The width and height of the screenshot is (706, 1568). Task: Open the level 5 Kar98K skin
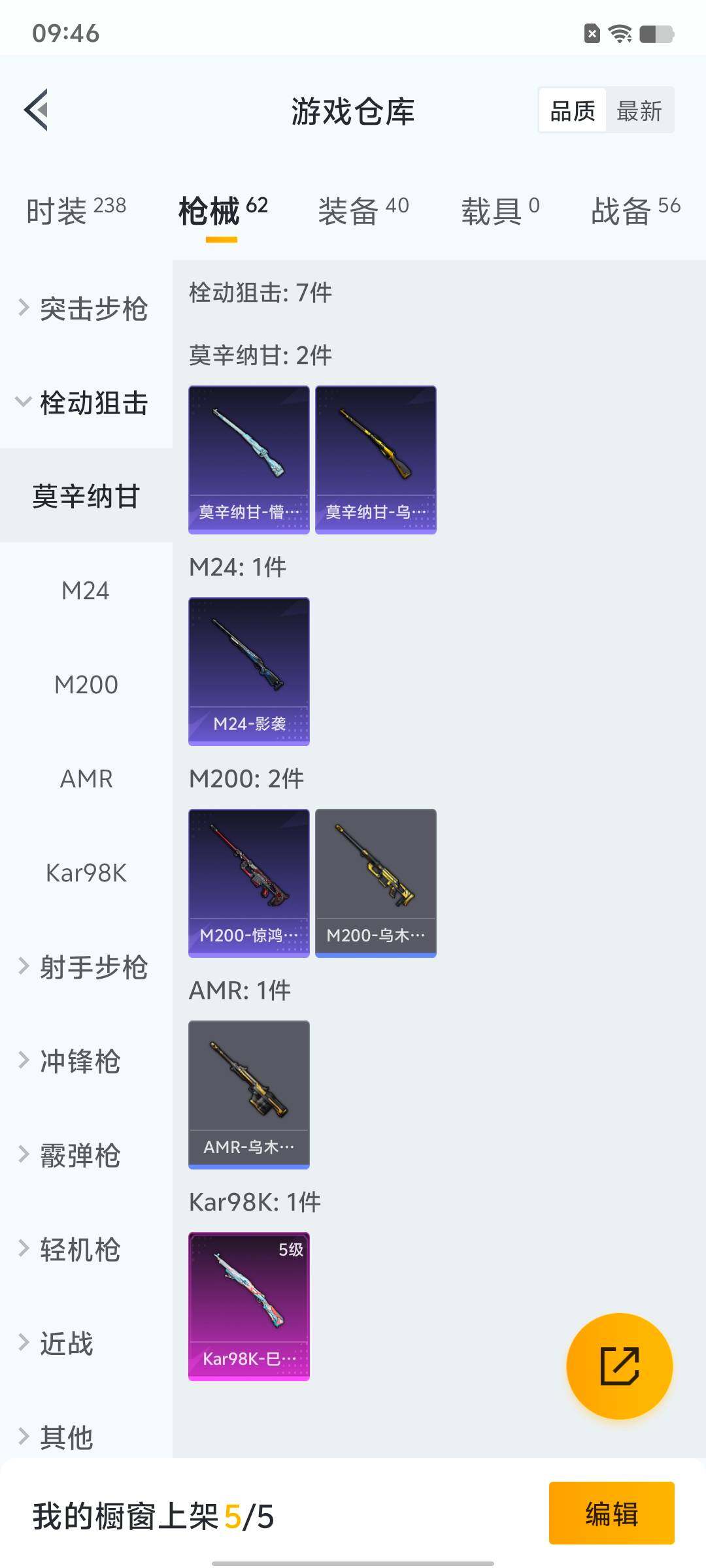(x=248, y=1306)
